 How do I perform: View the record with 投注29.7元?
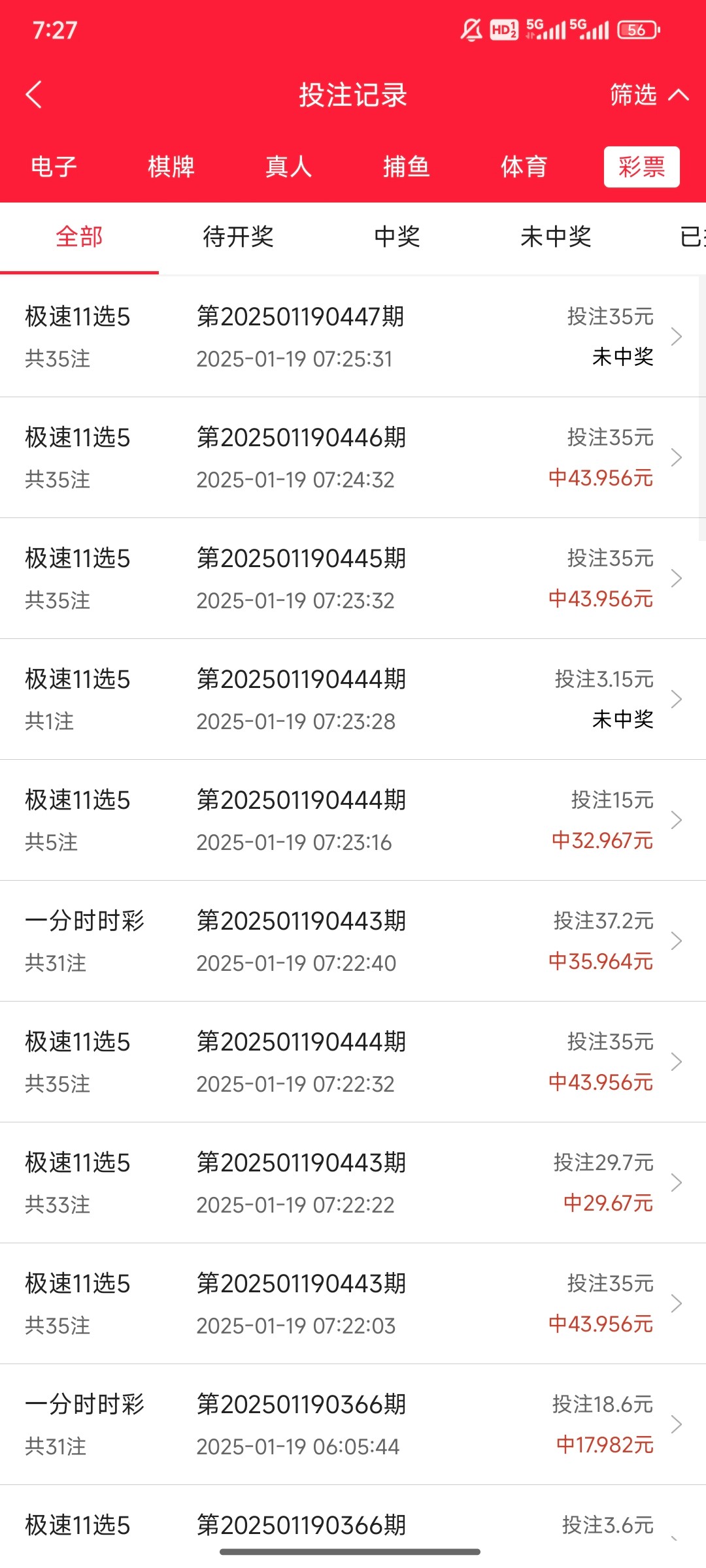click(x=353, y=1183)
